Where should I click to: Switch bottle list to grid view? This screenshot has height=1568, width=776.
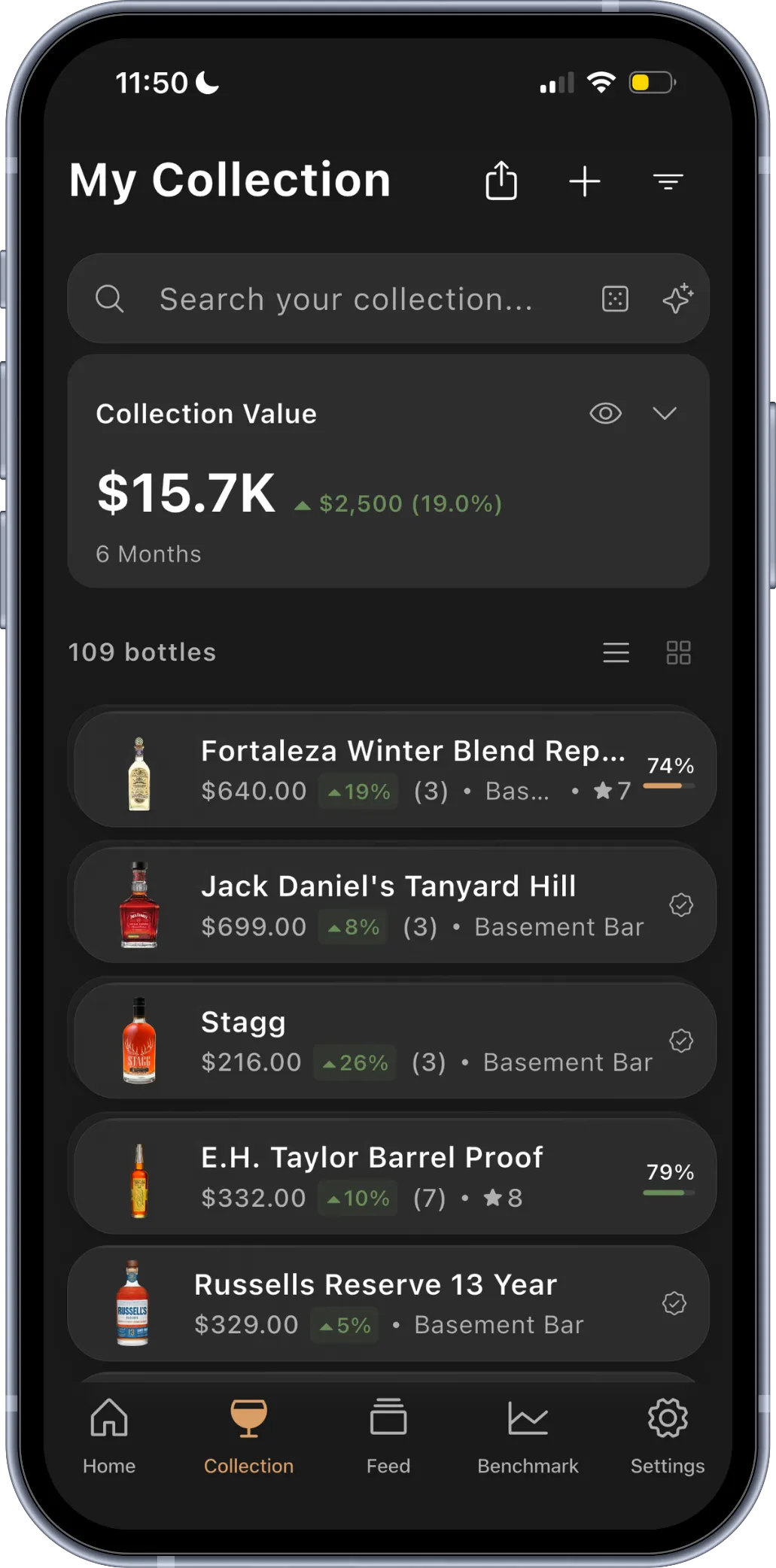click(680, 652)
